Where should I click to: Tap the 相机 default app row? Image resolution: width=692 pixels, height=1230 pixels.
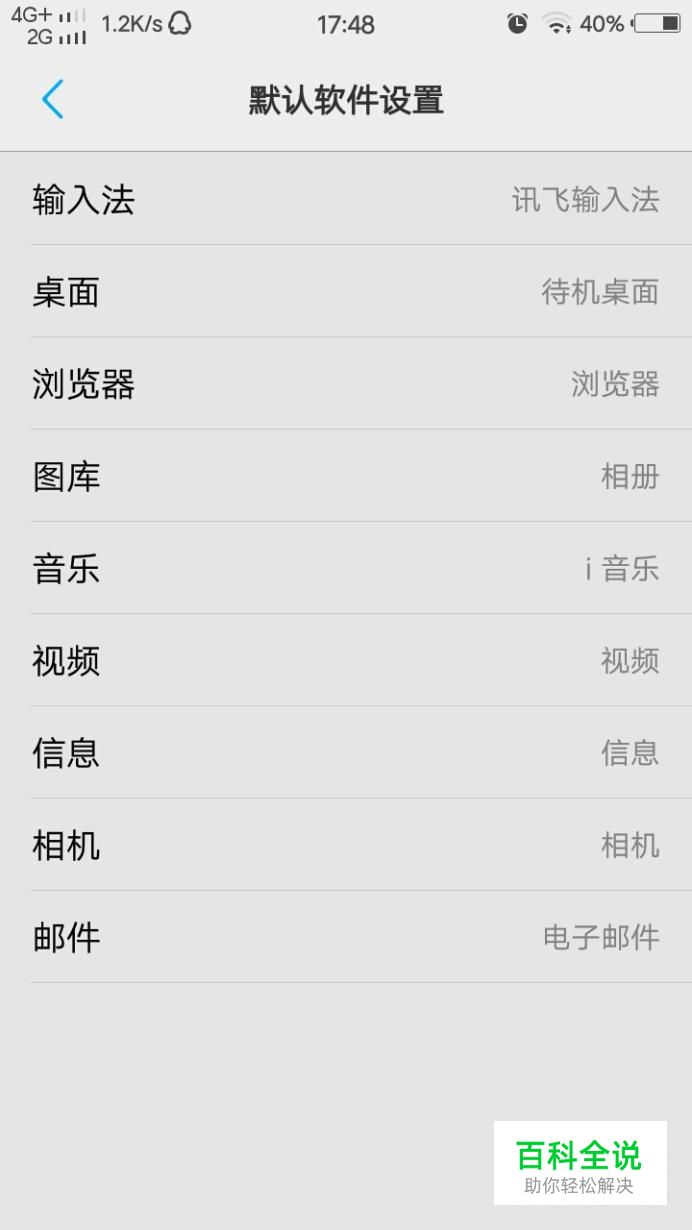click(x=346, y=845)
